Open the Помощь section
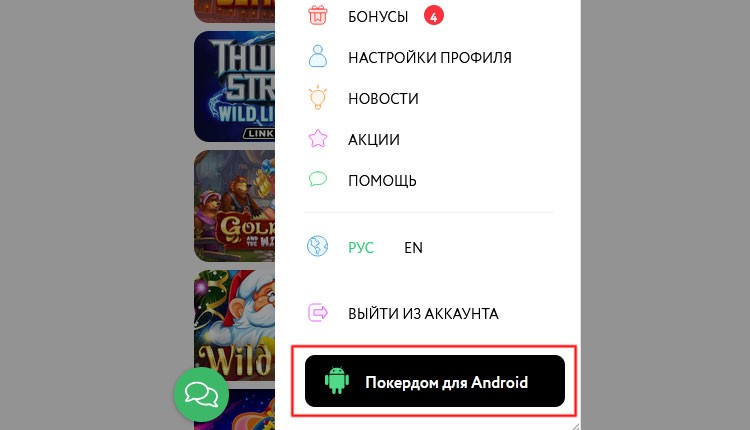The width and height of the screenshot is (750, 430). pyautogui.click(x=381, y=181)
